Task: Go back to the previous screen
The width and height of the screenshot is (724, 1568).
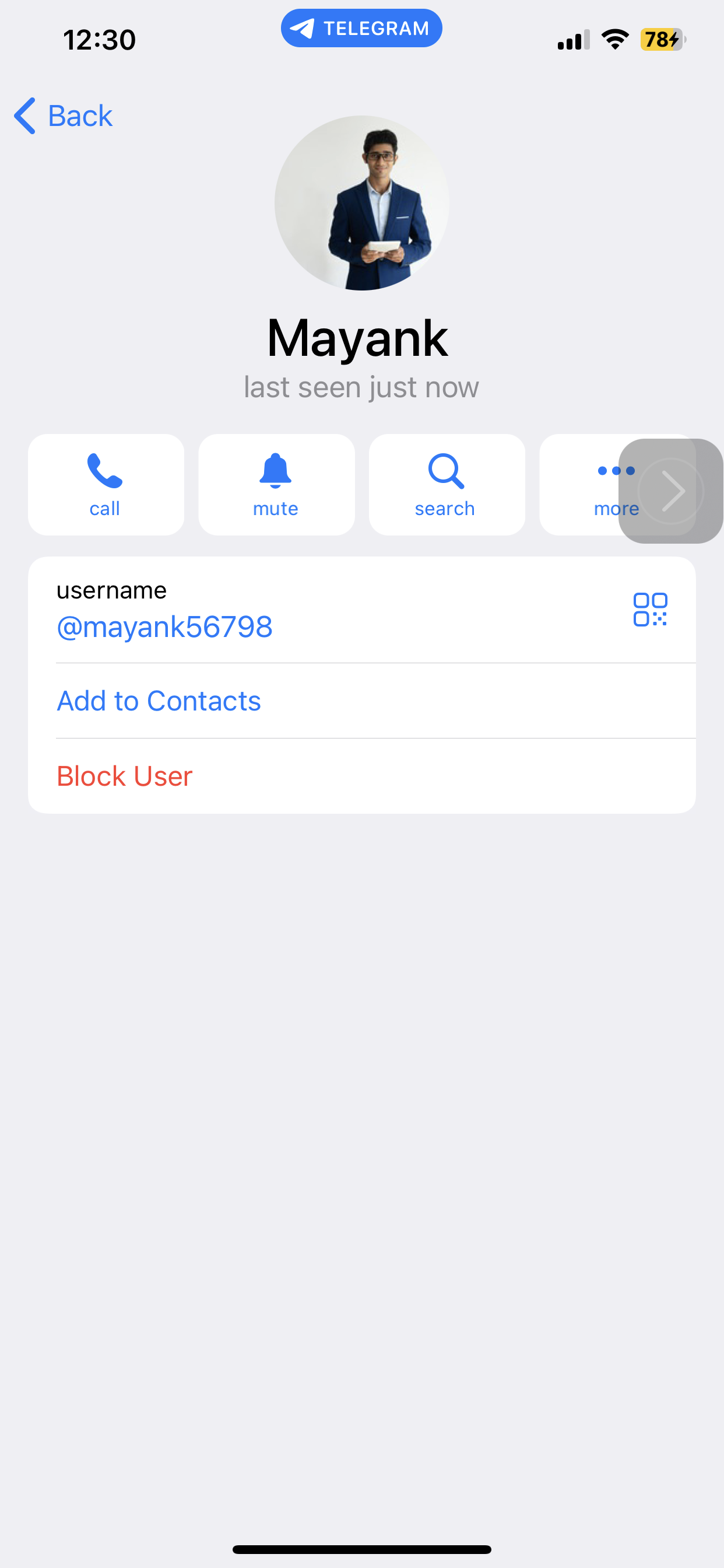Action: point(64,116)
